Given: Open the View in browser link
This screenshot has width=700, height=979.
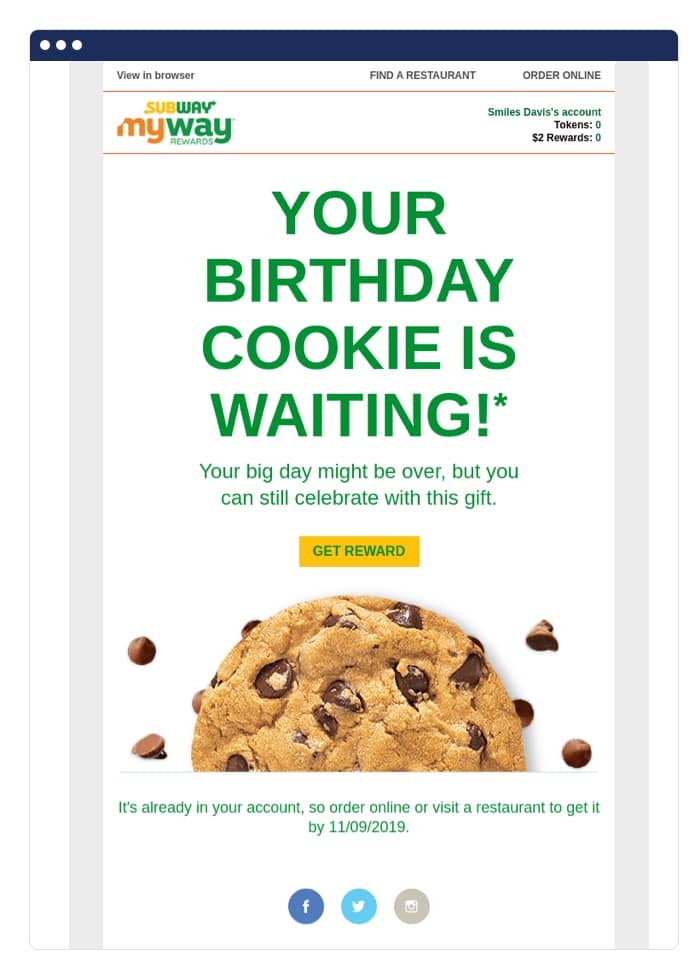Looking at the screenshot, I should pyautogui.click(x=155, y=75).
